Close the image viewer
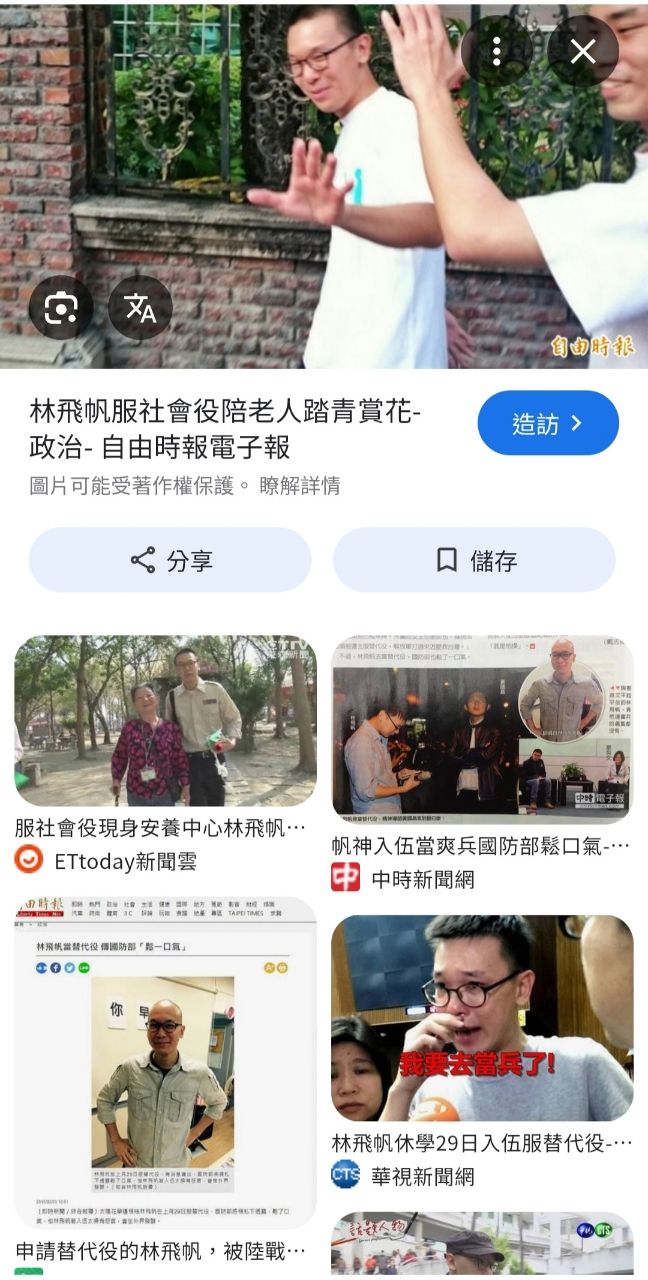Image resolution: width=648 pixels, height=1280 pixels. click(582, 52)
